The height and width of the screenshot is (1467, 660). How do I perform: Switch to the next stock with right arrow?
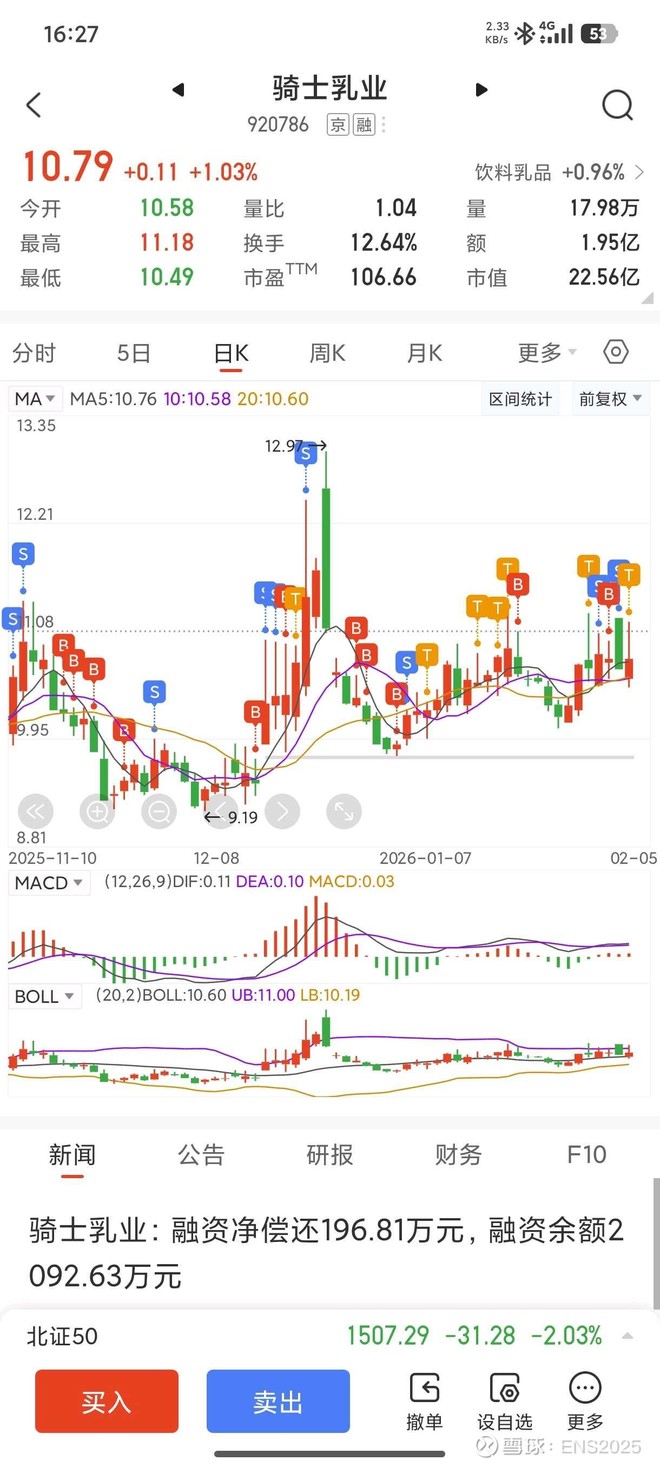pos(481,90)
